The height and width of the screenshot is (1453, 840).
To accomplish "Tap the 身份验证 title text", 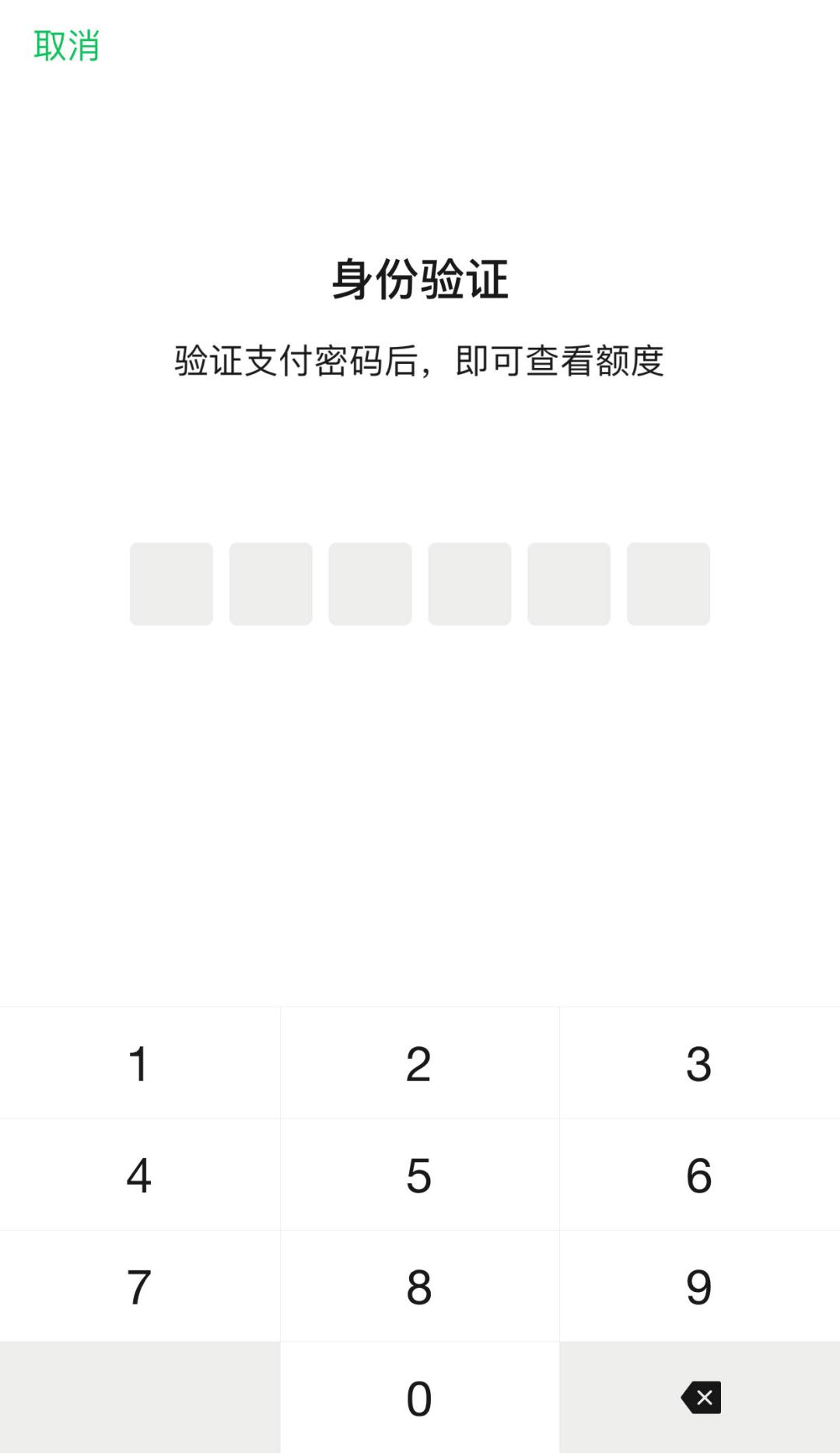I will click(420, 280).
